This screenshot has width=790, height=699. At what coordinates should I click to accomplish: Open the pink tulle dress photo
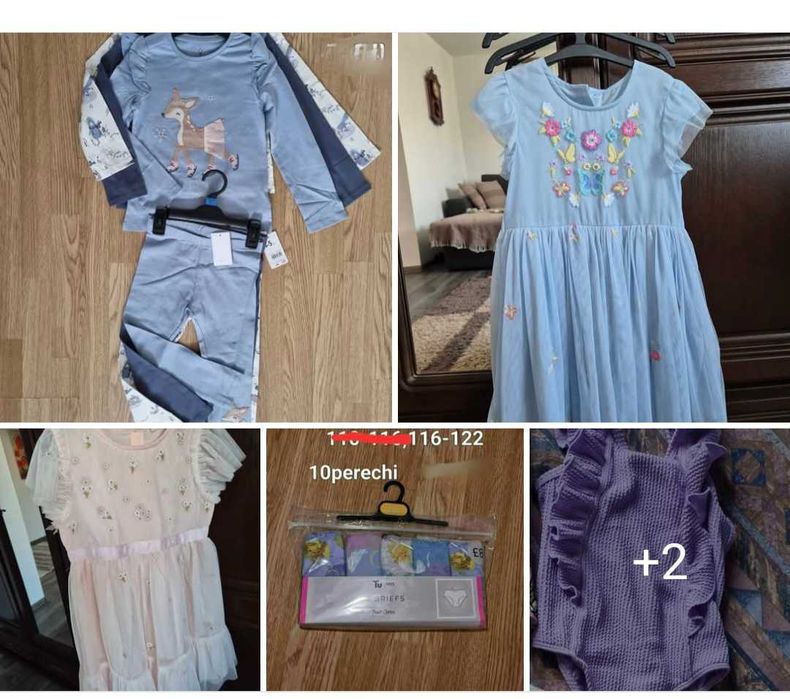coord(130,560)
